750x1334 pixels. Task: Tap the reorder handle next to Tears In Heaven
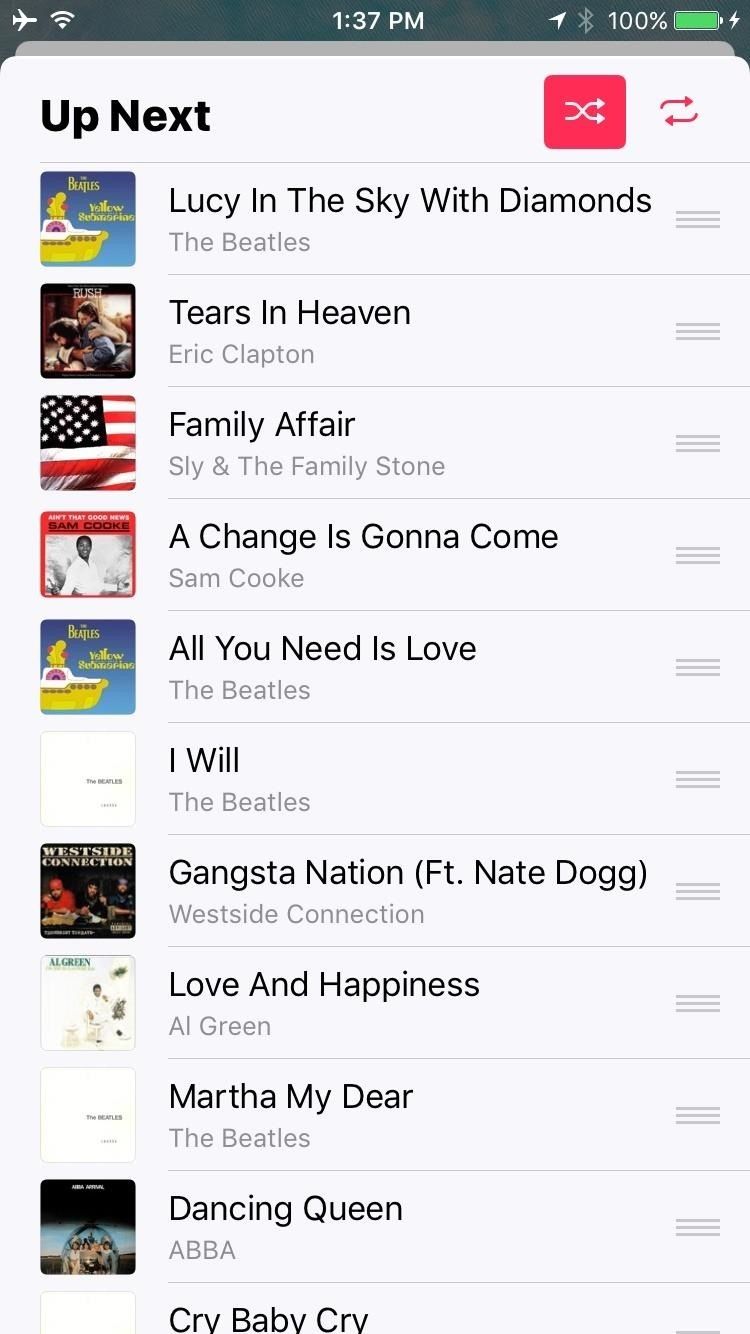coord(697,331)
